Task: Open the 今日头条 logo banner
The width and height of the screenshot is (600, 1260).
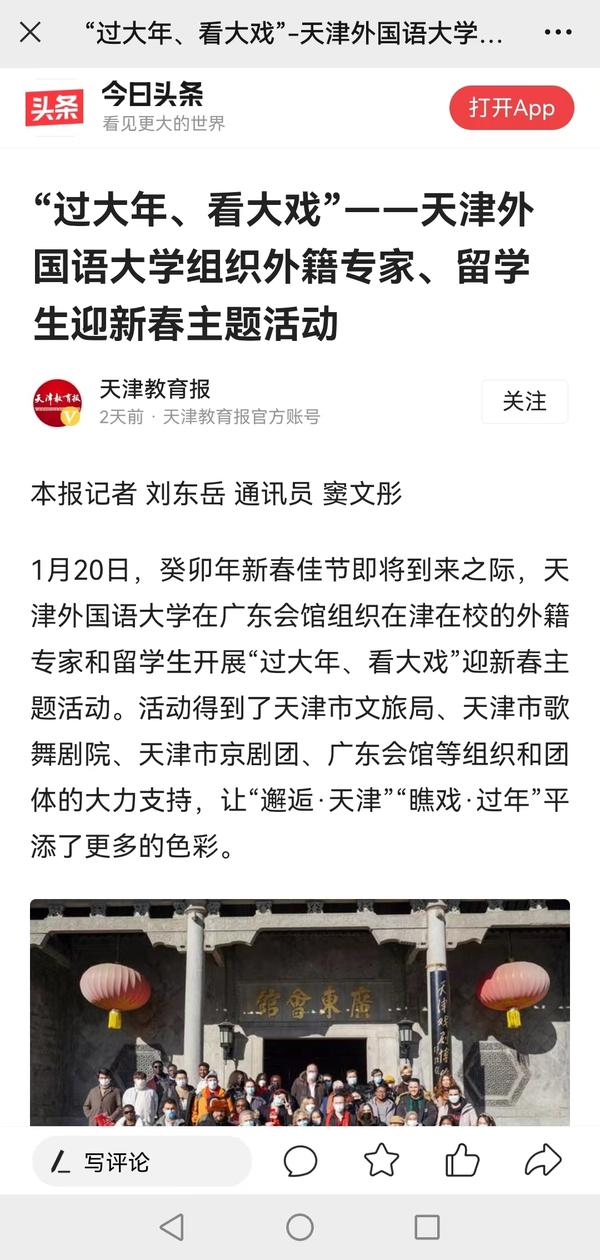Action: 54,108
